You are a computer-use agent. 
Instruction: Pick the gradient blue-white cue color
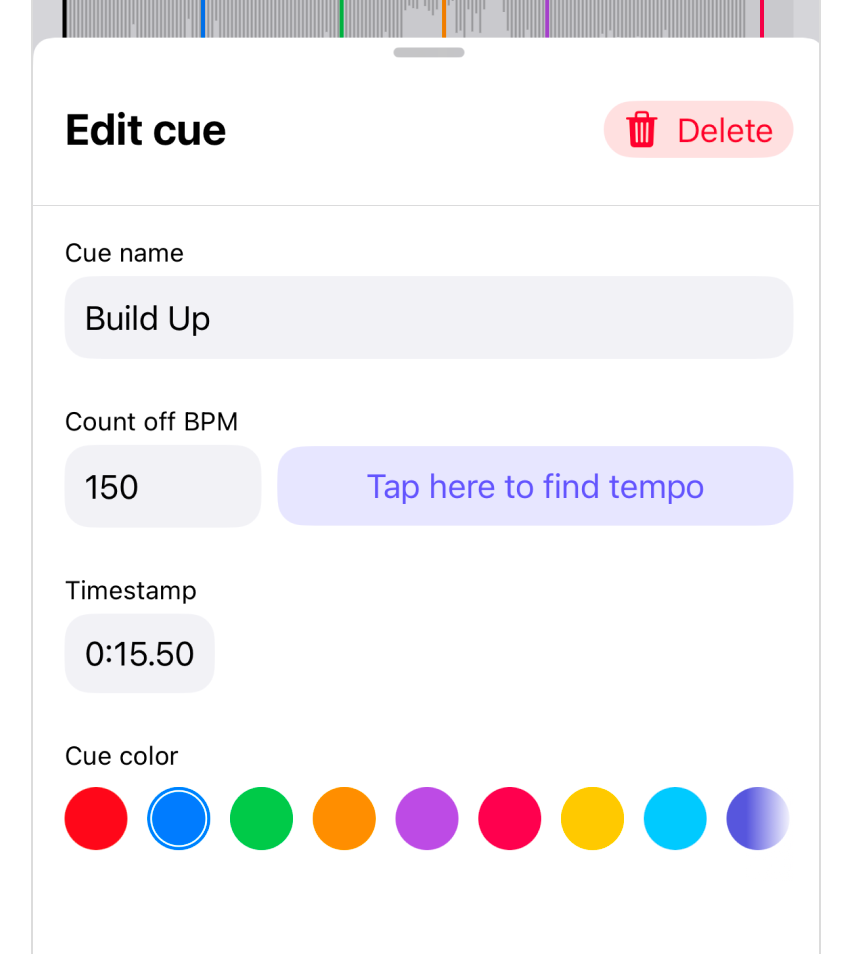[x=757, y=818]
